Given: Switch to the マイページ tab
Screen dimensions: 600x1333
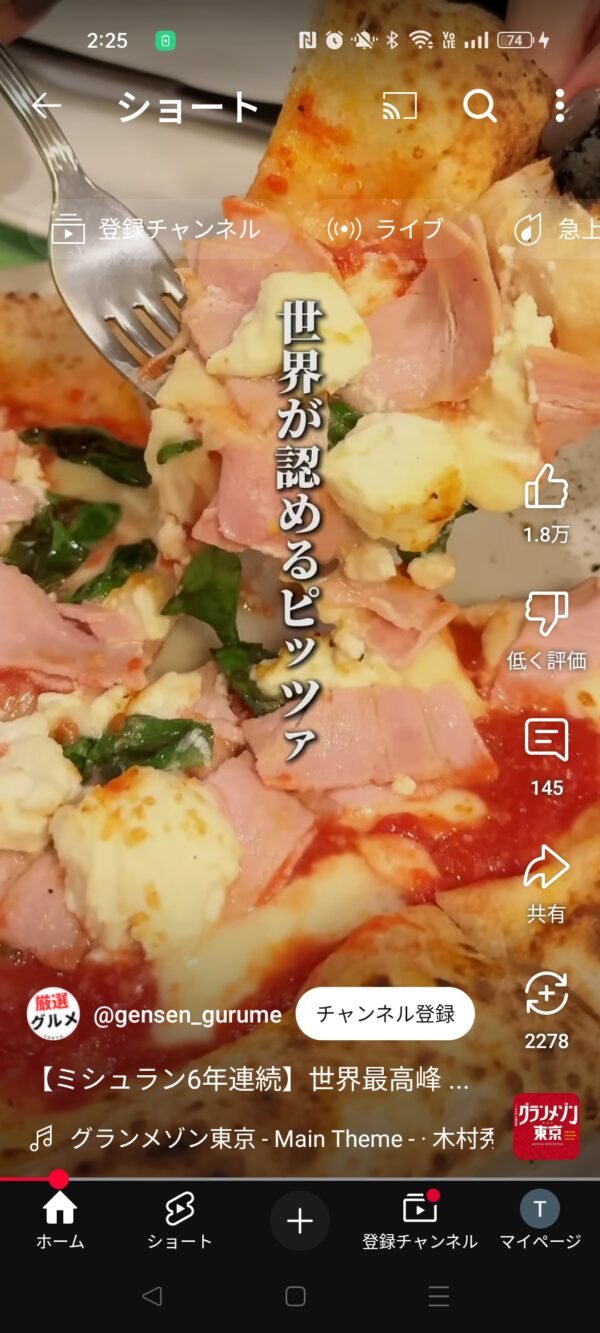Looking at the screenshot, I should tap(540, 1220).
